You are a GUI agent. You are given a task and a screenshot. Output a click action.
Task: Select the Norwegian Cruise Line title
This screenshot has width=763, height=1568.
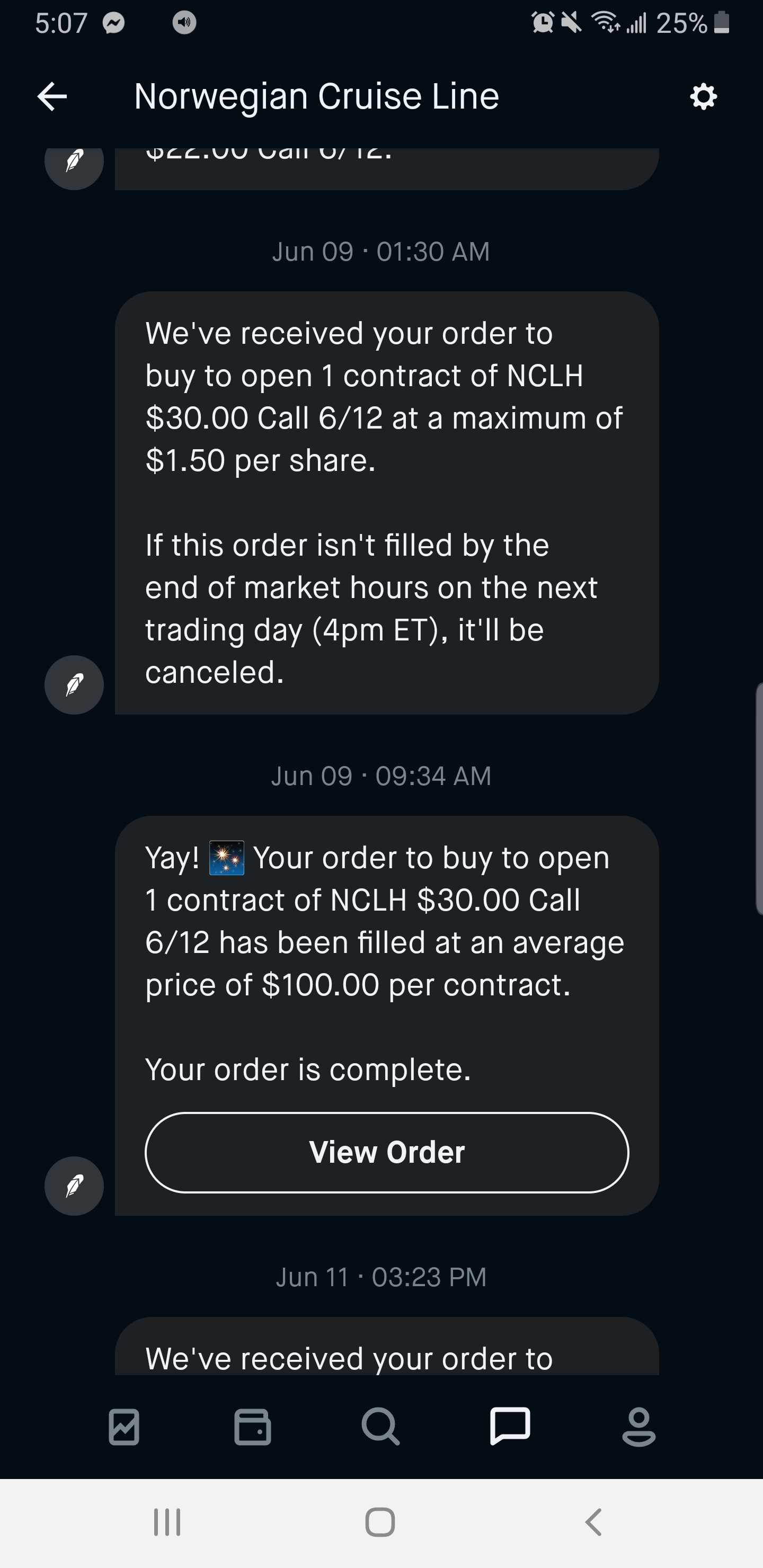(x=316, y=95)
